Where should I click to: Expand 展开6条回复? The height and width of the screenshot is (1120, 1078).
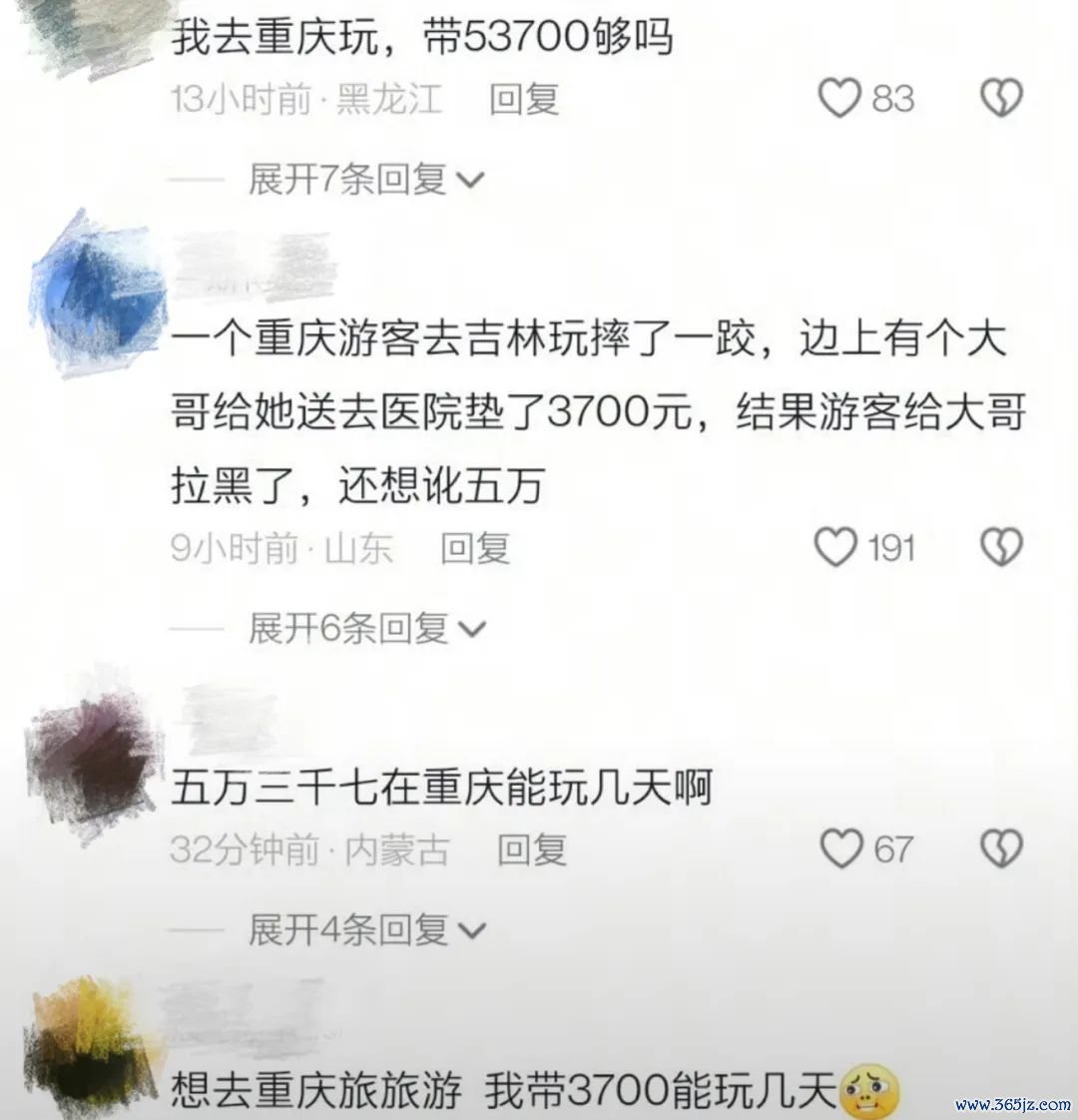(365, 629)
